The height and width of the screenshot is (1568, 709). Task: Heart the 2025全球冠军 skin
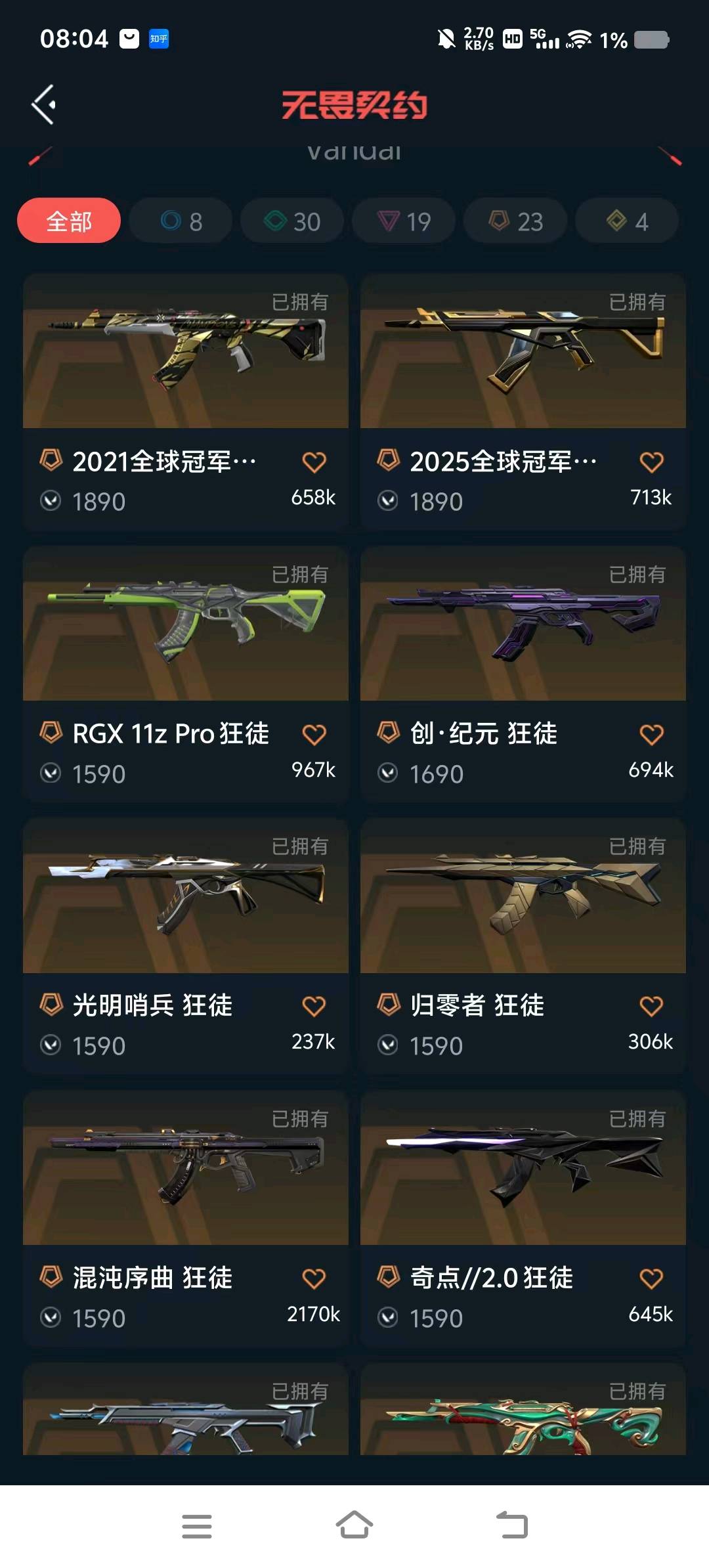[651, 462]
